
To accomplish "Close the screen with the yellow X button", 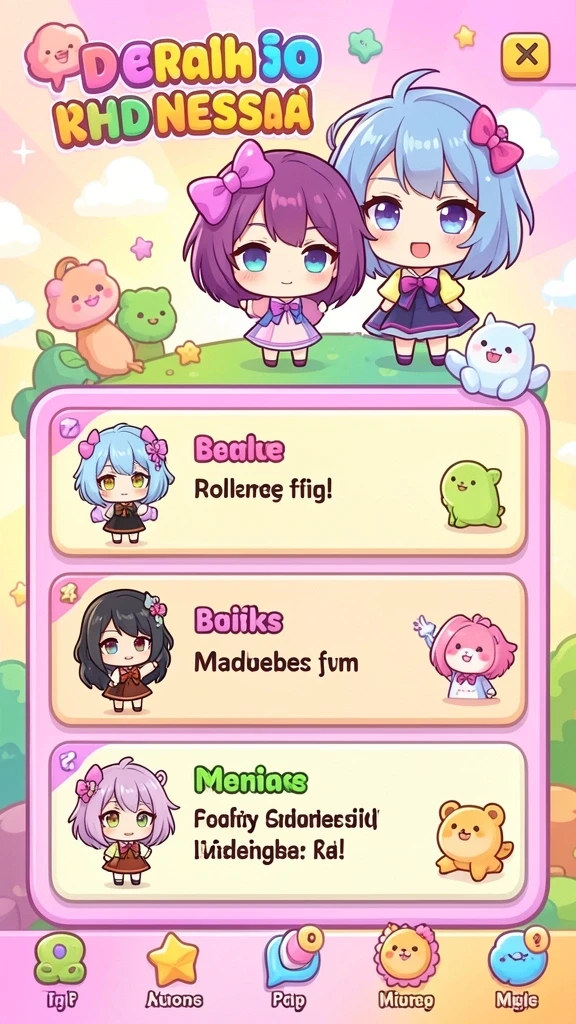I will pyautogui.click(x=525, y=56).
